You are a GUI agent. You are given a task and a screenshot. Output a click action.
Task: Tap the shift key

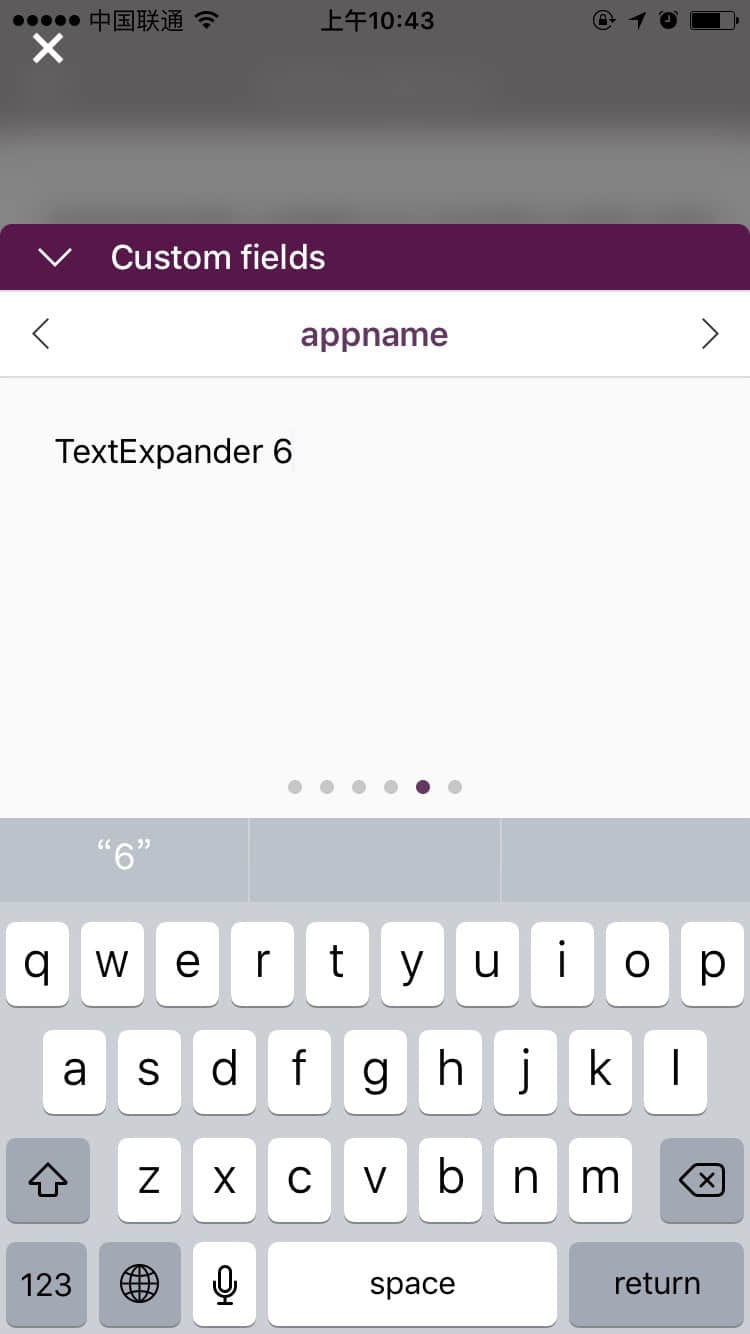48,1180
